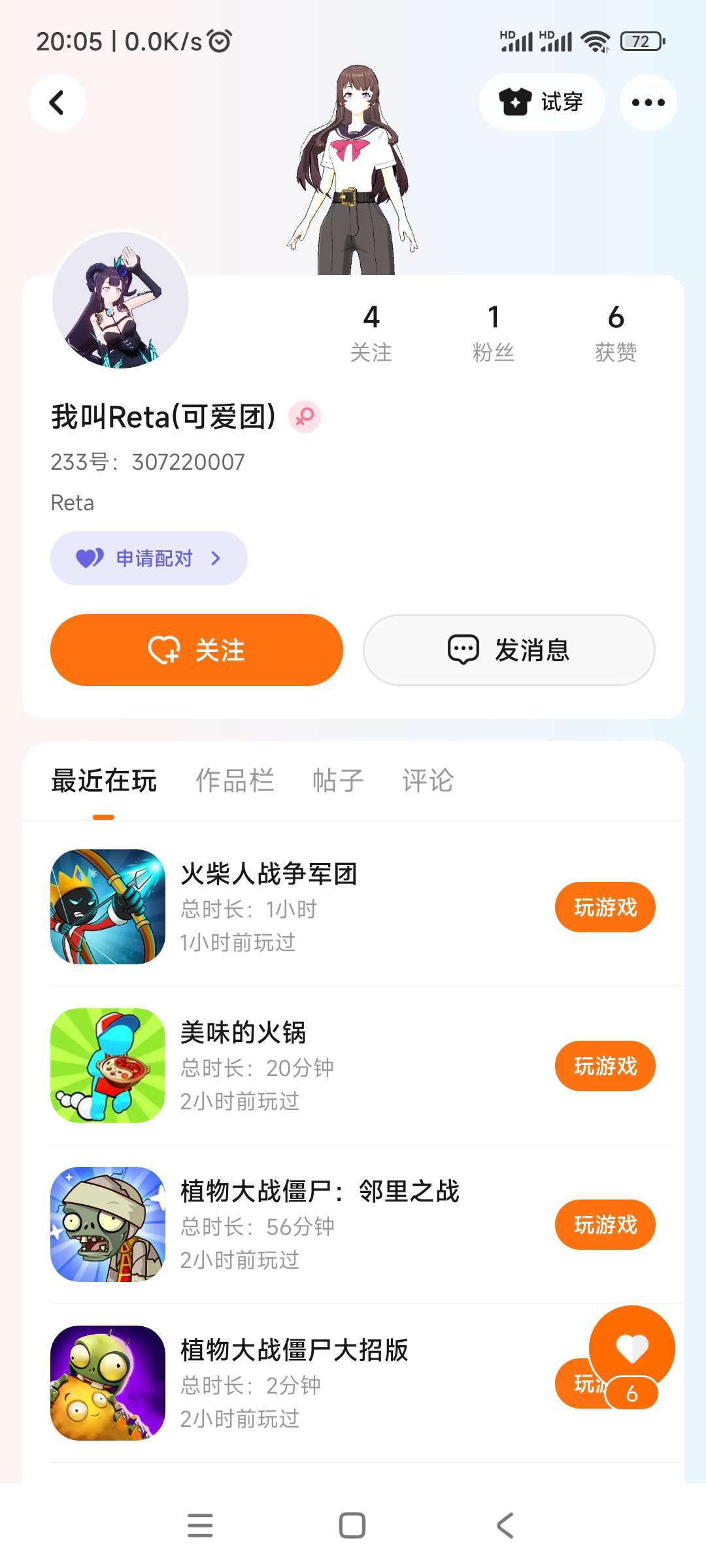Switch to the 作品栏 tab
Image resolution: width=706 pixels, height=1568 pixels.
235,781
